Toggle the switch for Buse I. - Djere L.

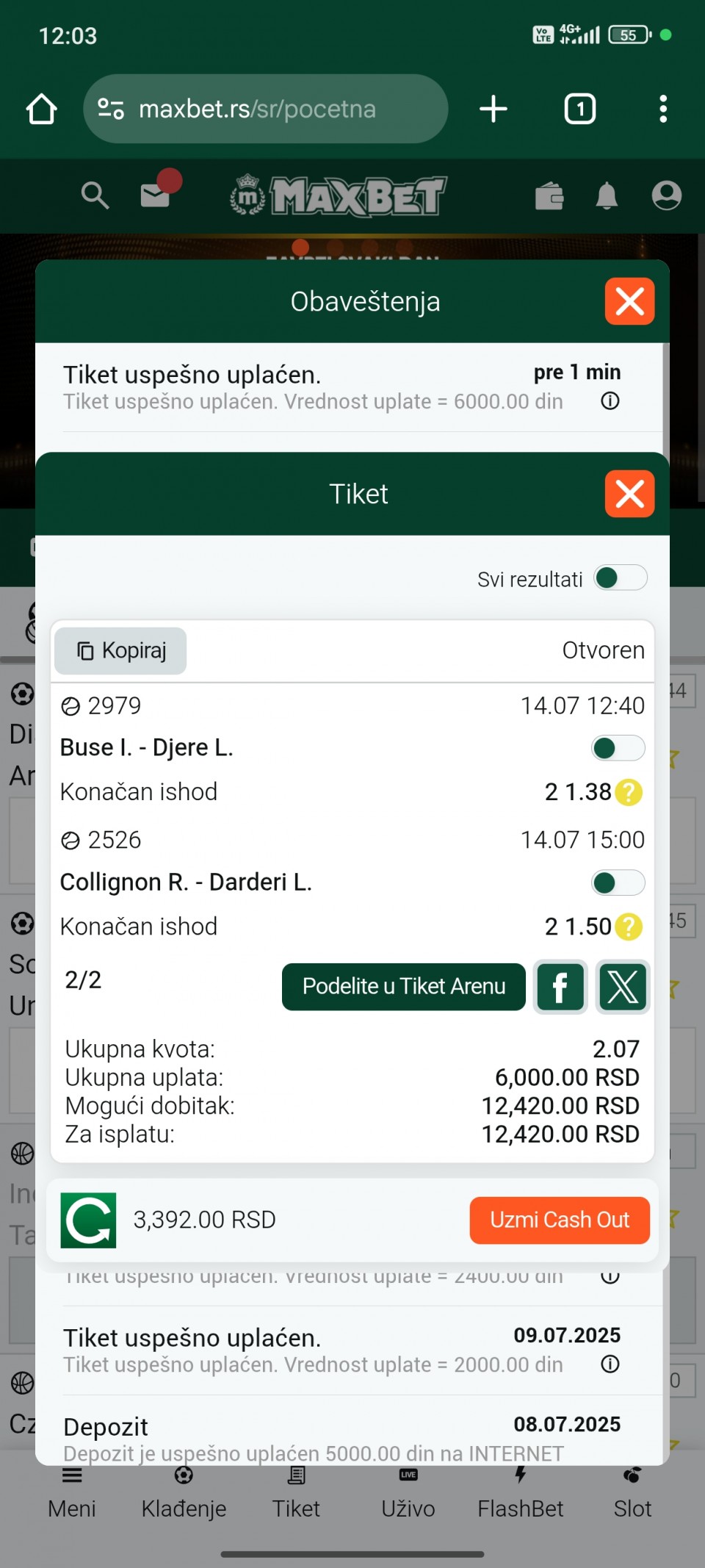click(618, 748)
